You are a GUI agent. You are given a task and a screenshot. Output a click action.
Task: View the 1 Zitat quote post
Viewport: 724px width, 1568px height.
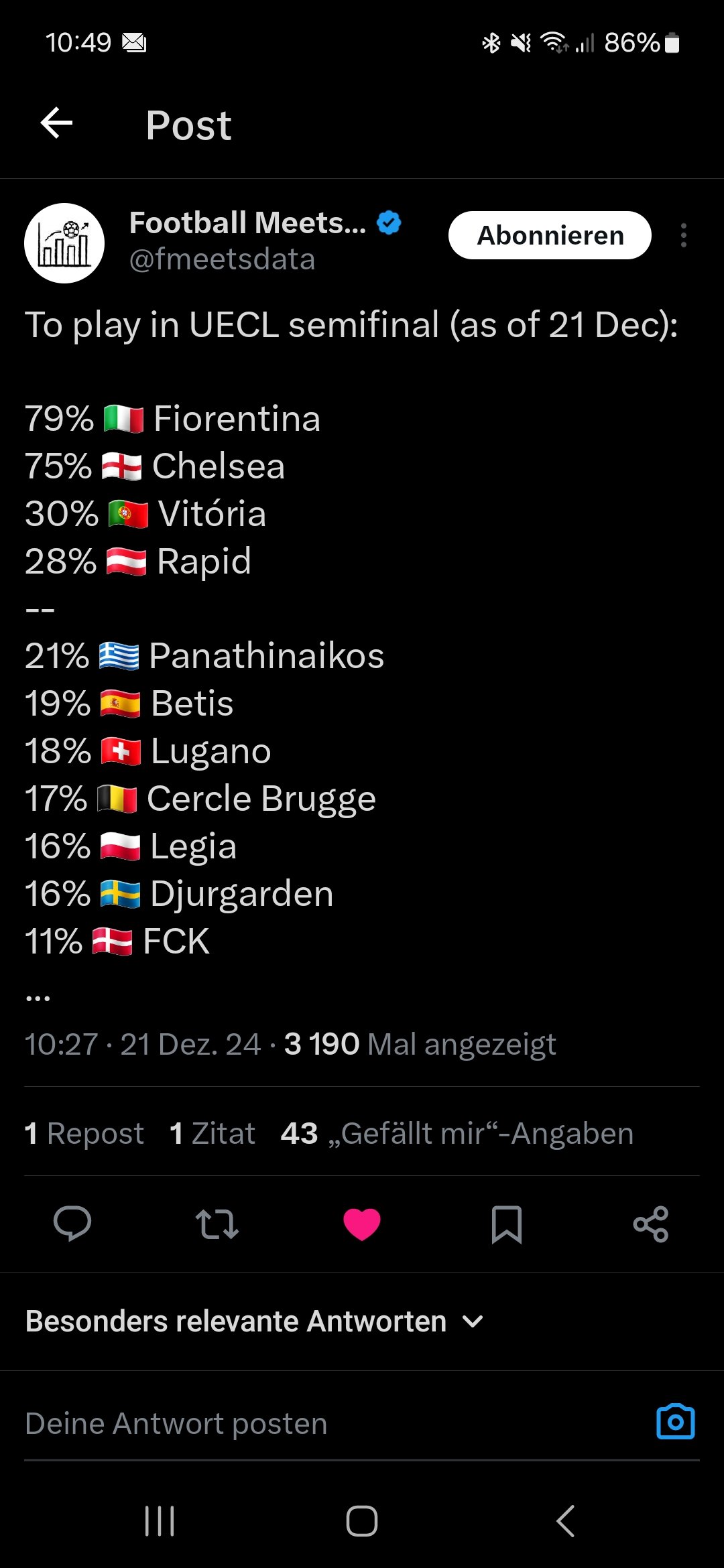pyautogui.click(x=212, y=1133)
